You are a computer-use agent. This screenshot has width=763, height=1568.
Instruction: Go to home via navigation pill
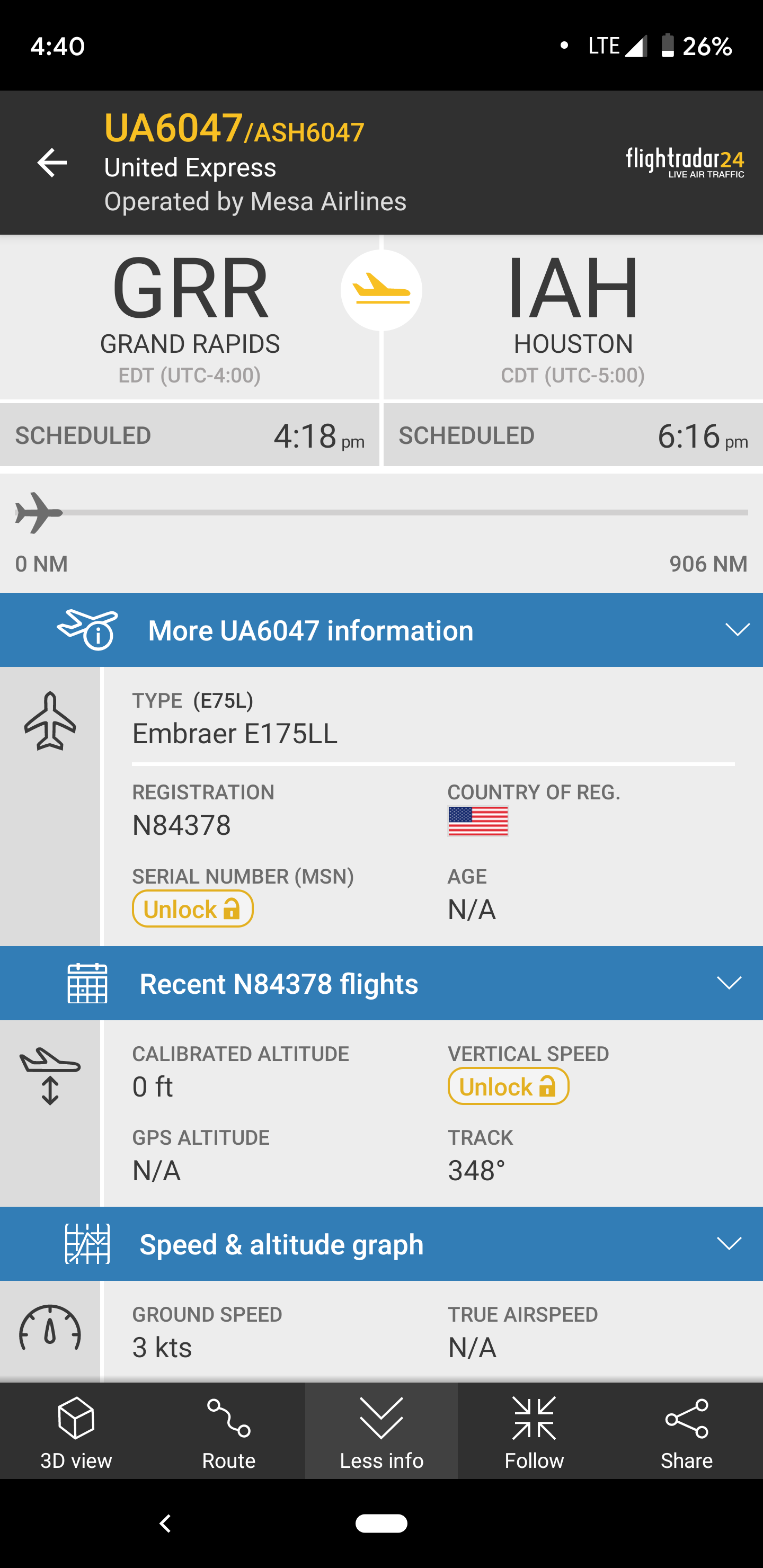click(x=381, y=1523)
